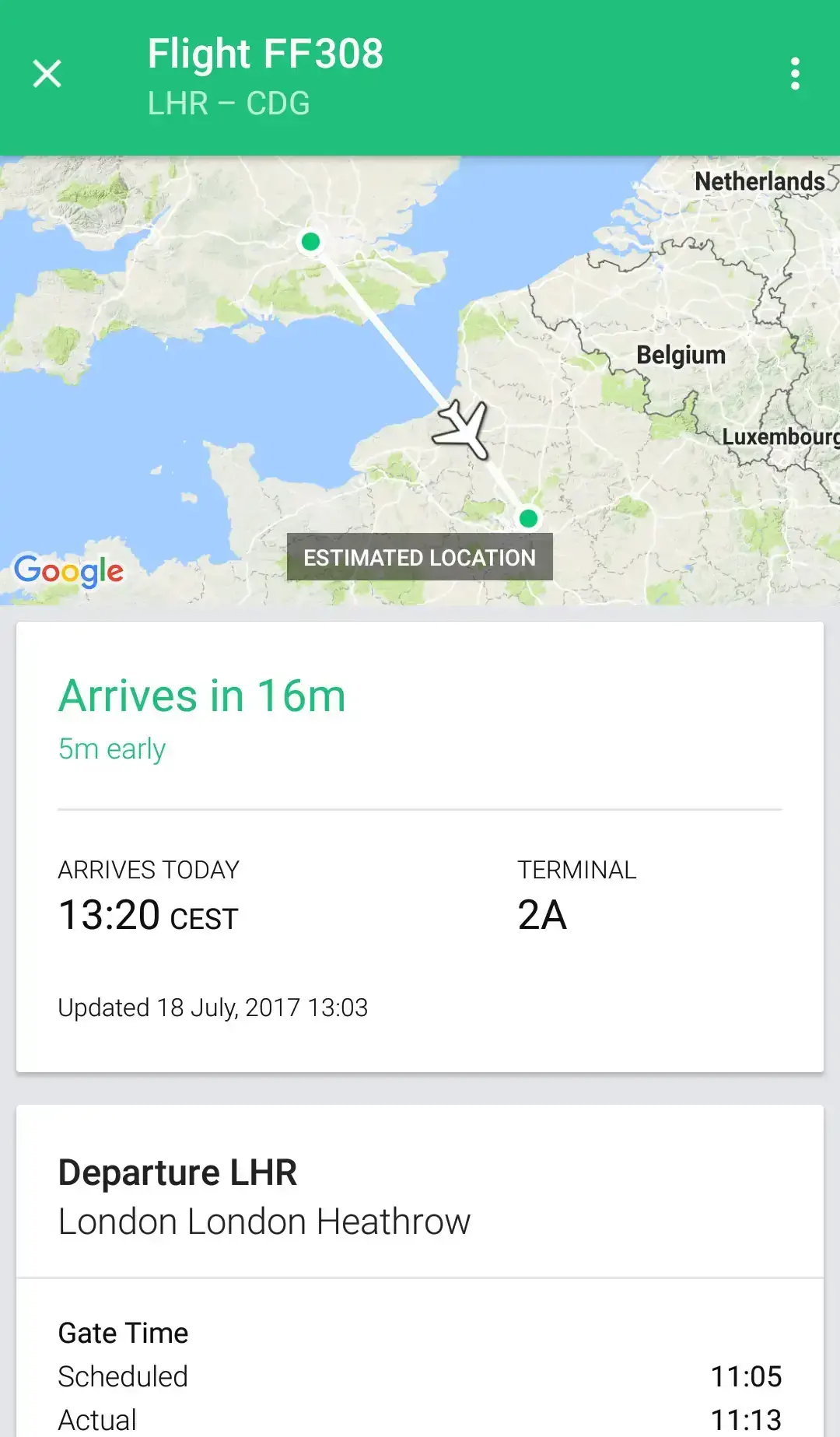Open the three-dot overflow menu
The image size is (840, 1437).
(x=794, y=75)
